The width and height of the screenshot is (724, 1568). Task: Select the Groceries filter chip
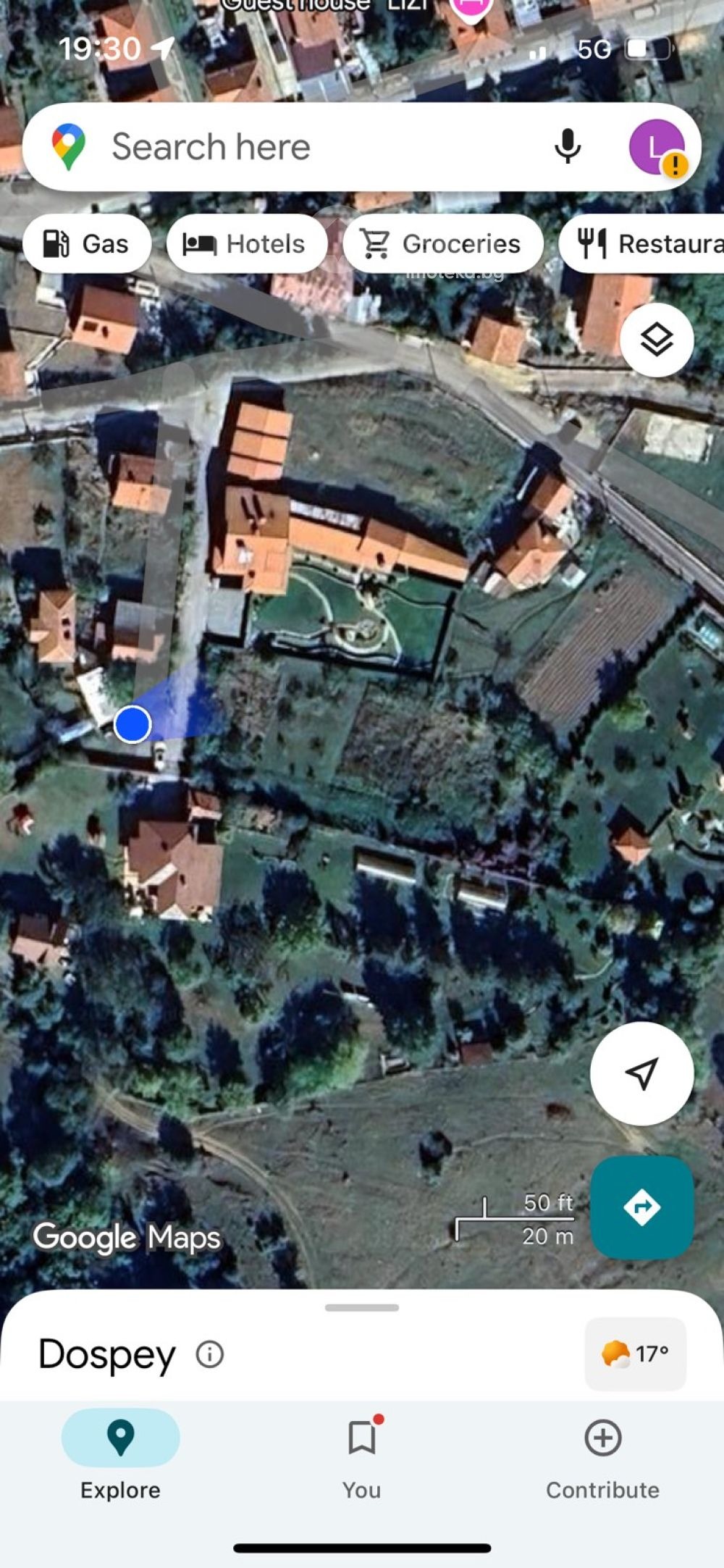pos(442,244)
